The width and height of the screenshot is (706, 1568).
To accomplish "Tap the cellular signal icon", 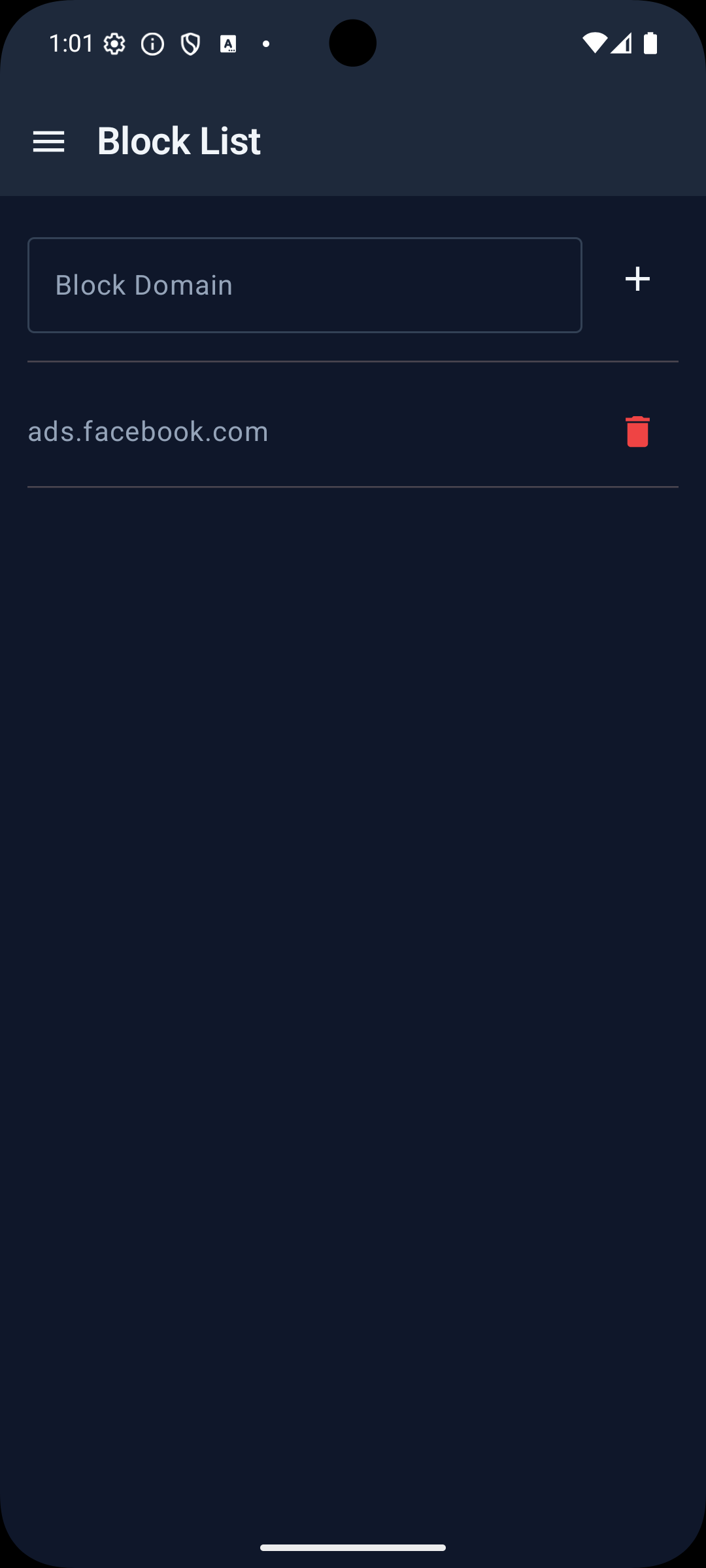I will pyautogui.click(x=620, y=43).
